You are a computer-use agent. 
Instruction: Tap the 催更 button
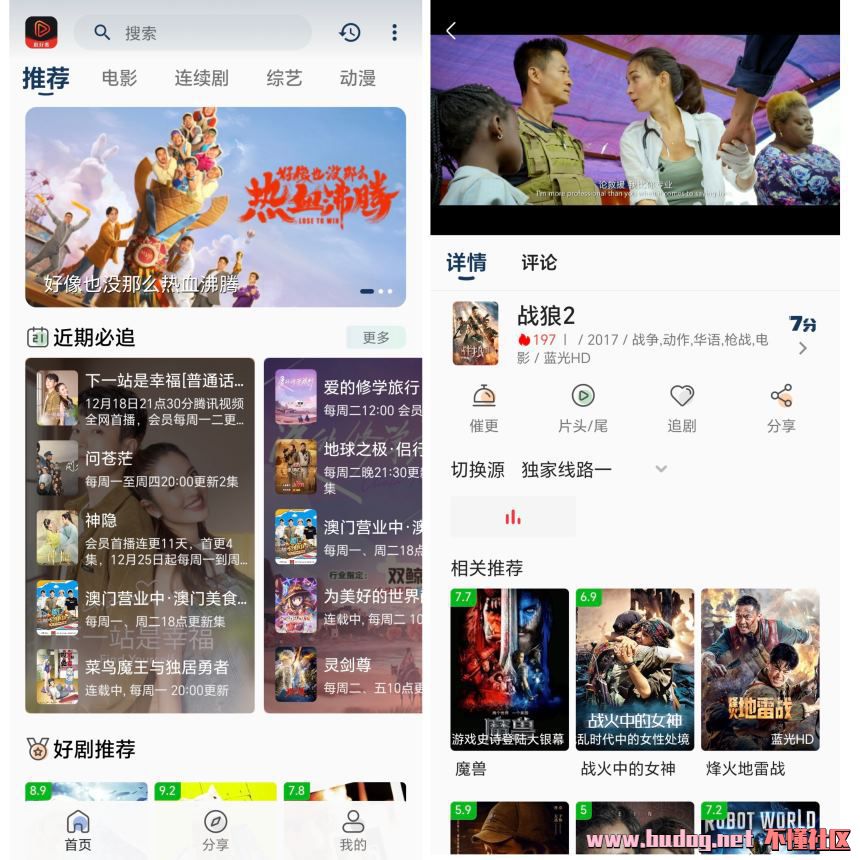coord(484,408)
